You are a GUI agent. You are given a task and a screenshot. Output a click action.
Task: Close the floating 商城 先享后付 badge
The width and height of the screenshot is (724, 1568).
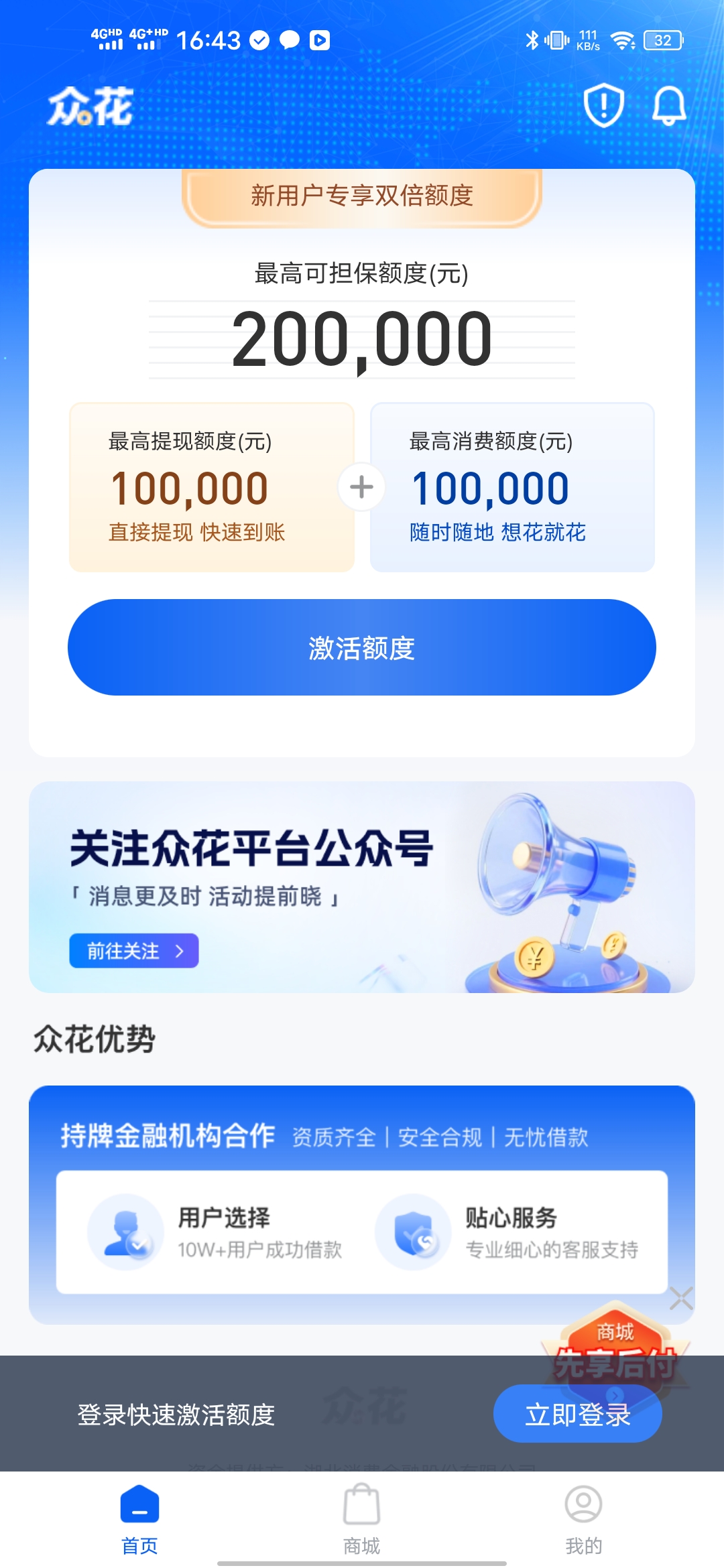681,1299
